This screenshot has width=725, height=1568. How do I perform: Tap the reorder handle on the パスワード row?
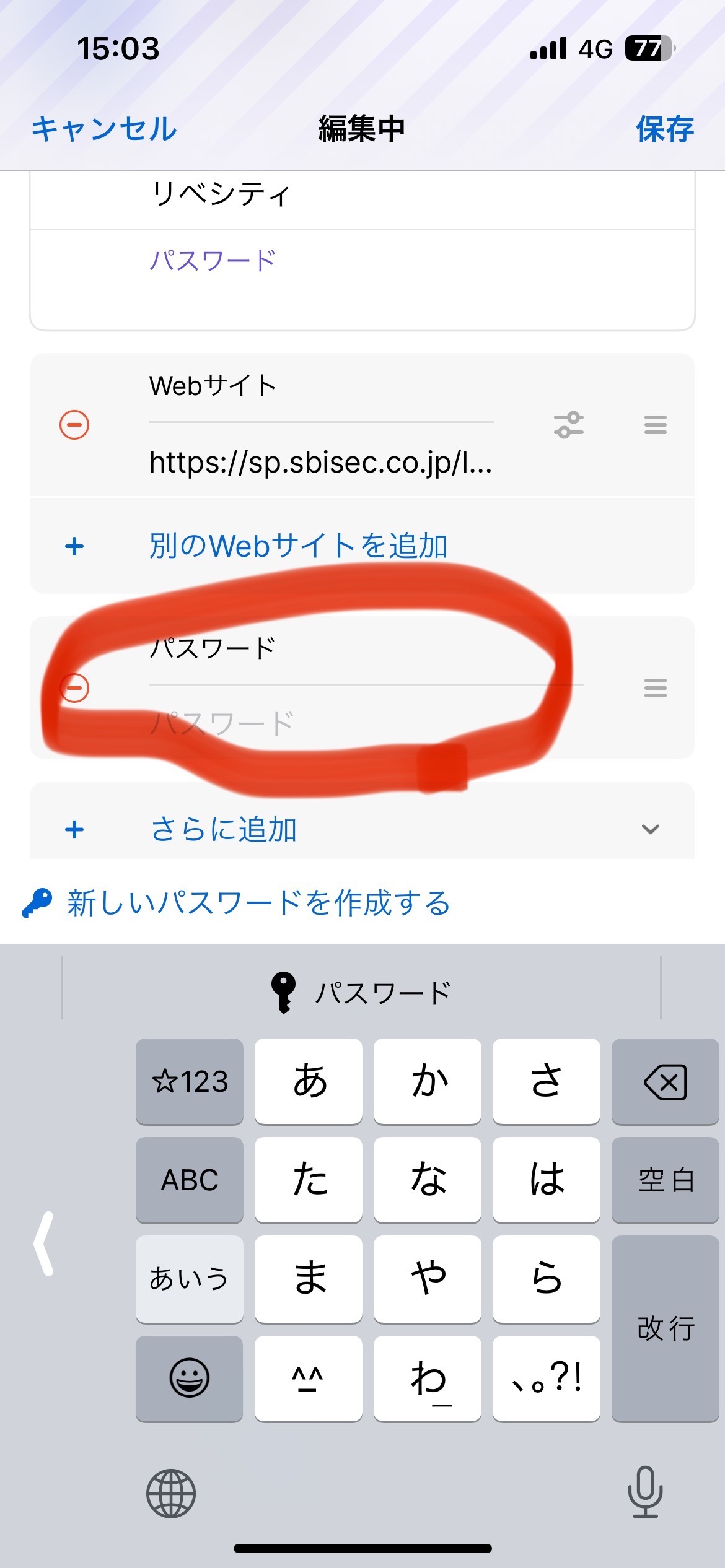point(655,688)
